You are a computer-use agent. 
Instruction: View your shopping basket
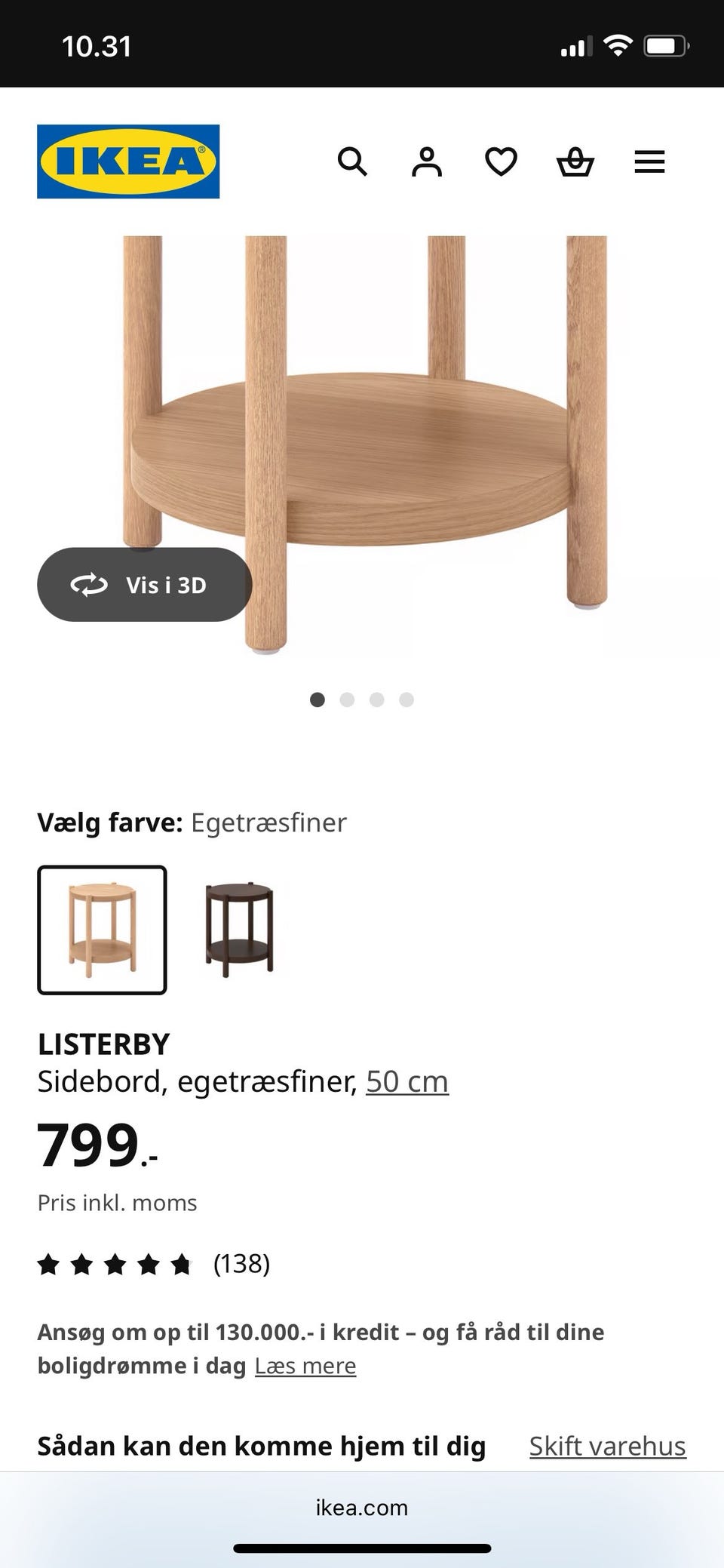(x=575, y=161)
